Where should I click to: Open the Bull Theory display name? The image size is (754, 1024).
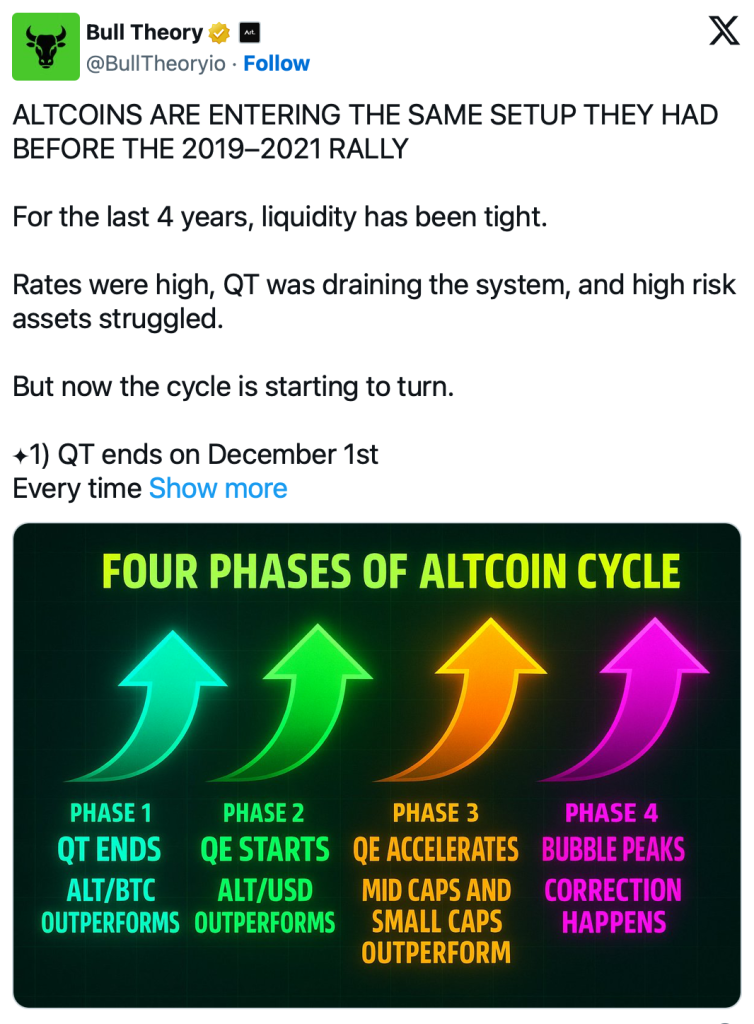tap(144, 32)
